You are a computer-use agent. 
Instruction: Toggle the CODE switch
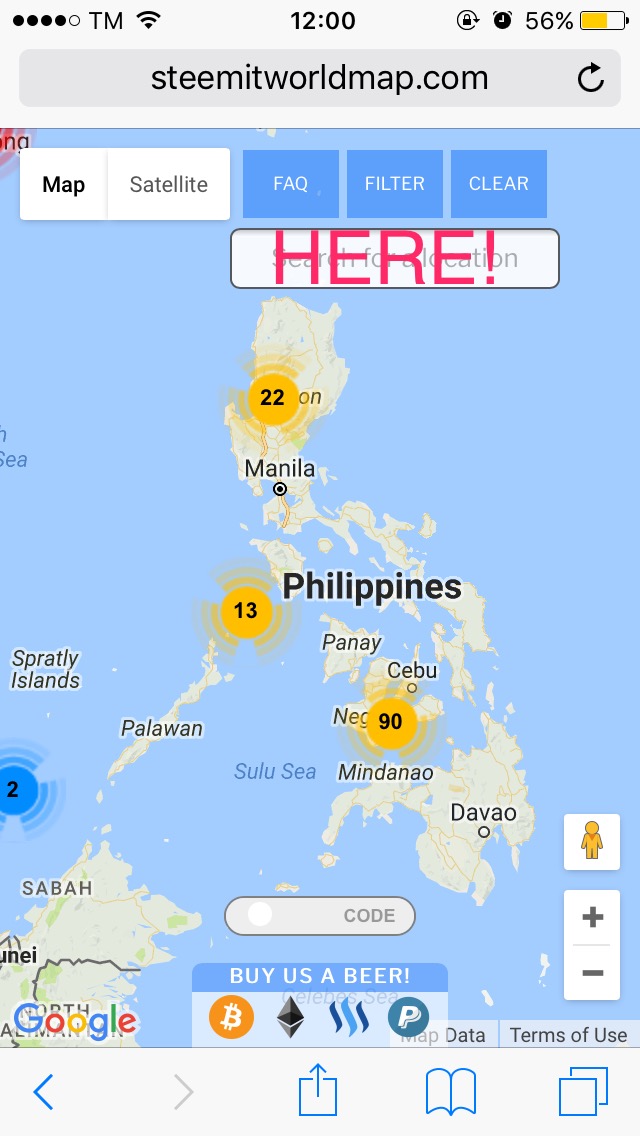(320, 915)
